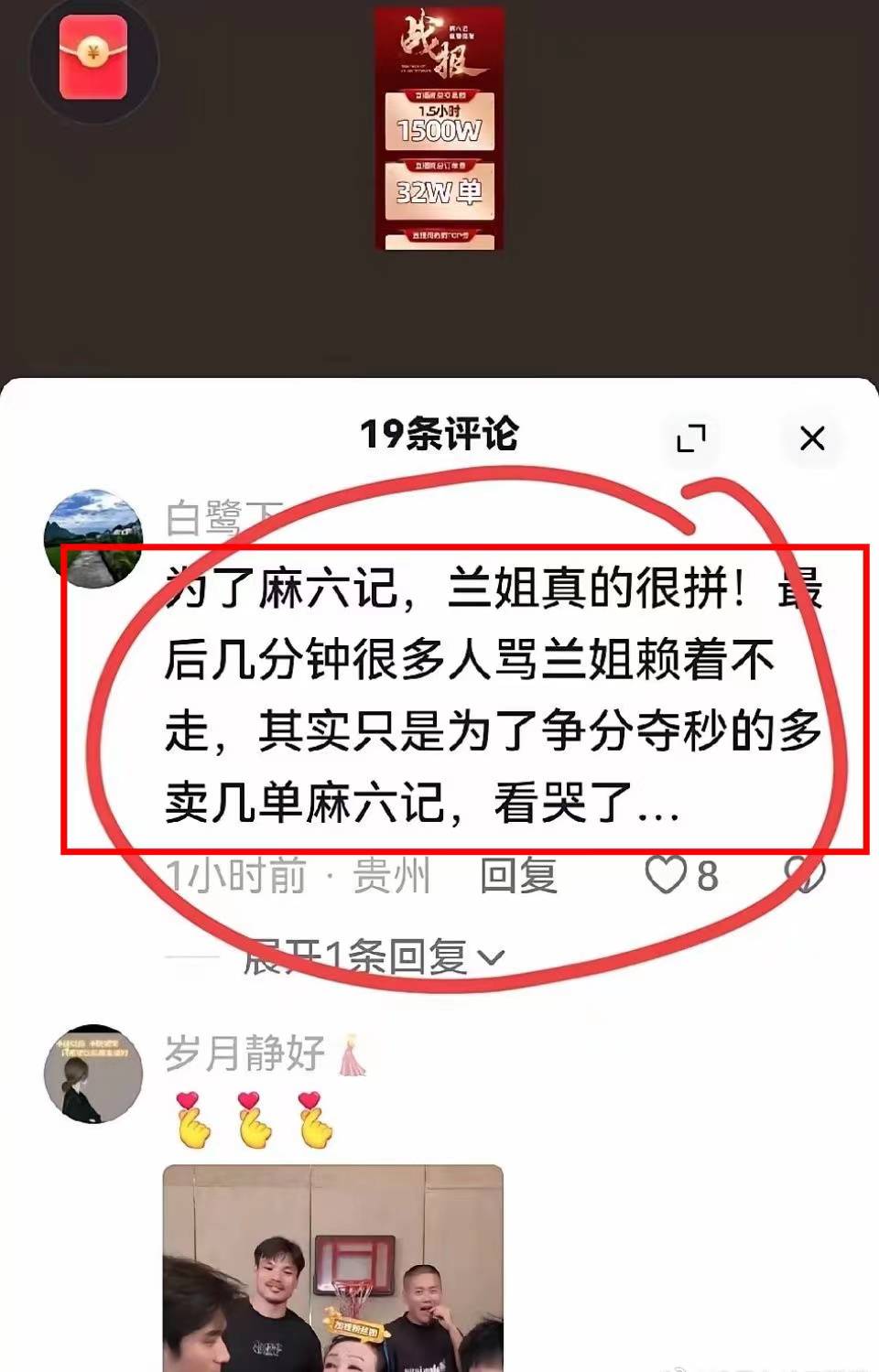
Task: Like 白鹭下's comment
Action: coord(666,875)
